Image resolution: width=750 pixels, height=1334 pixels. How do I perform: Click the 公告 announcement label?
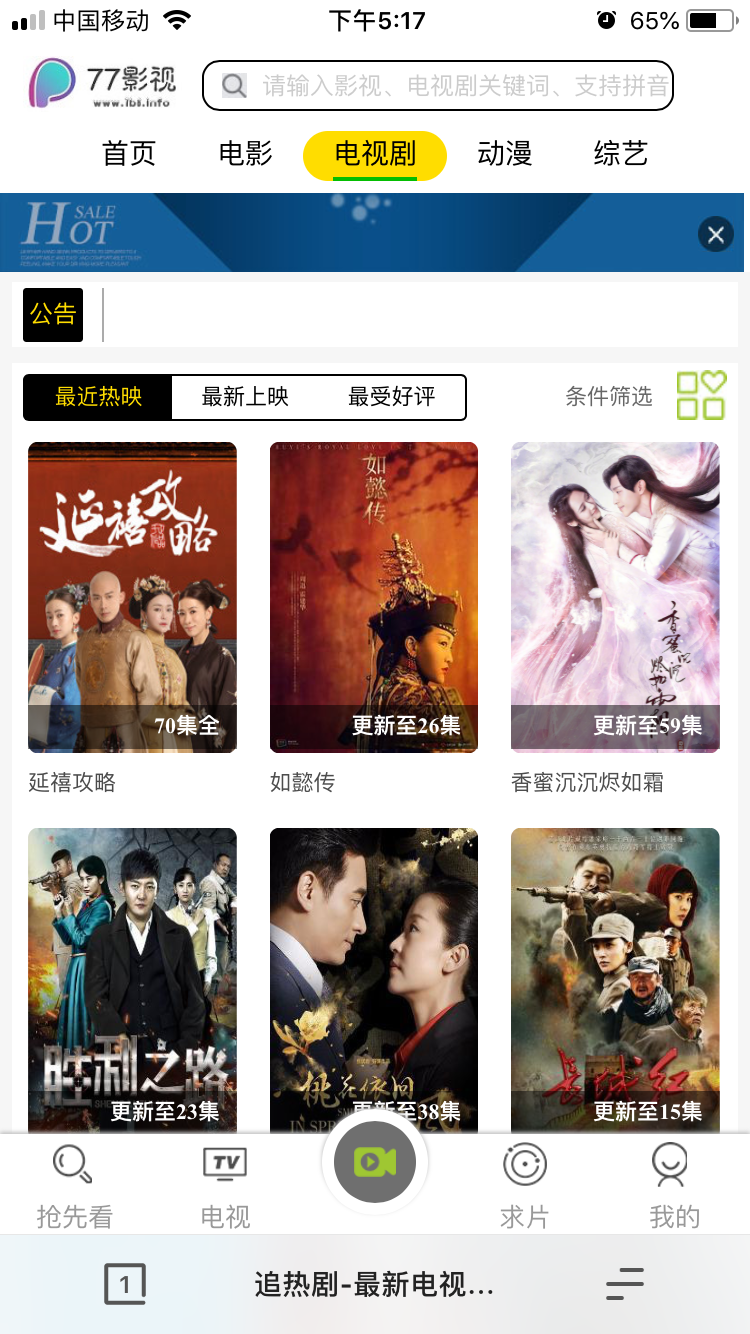[x=52, y=314]
